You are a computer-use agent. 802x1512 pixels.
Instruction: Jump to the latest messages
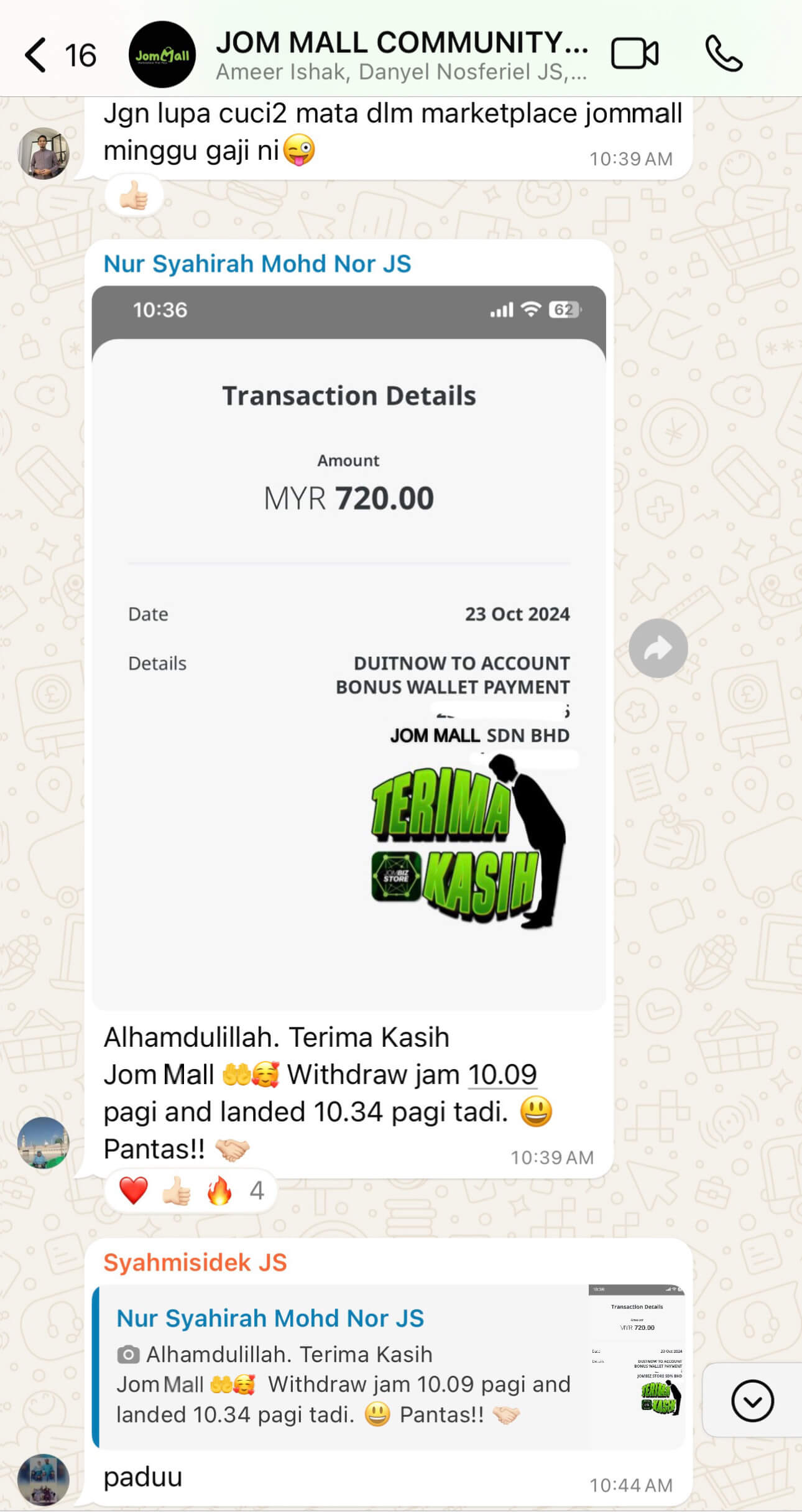[x=752, y=1401]
